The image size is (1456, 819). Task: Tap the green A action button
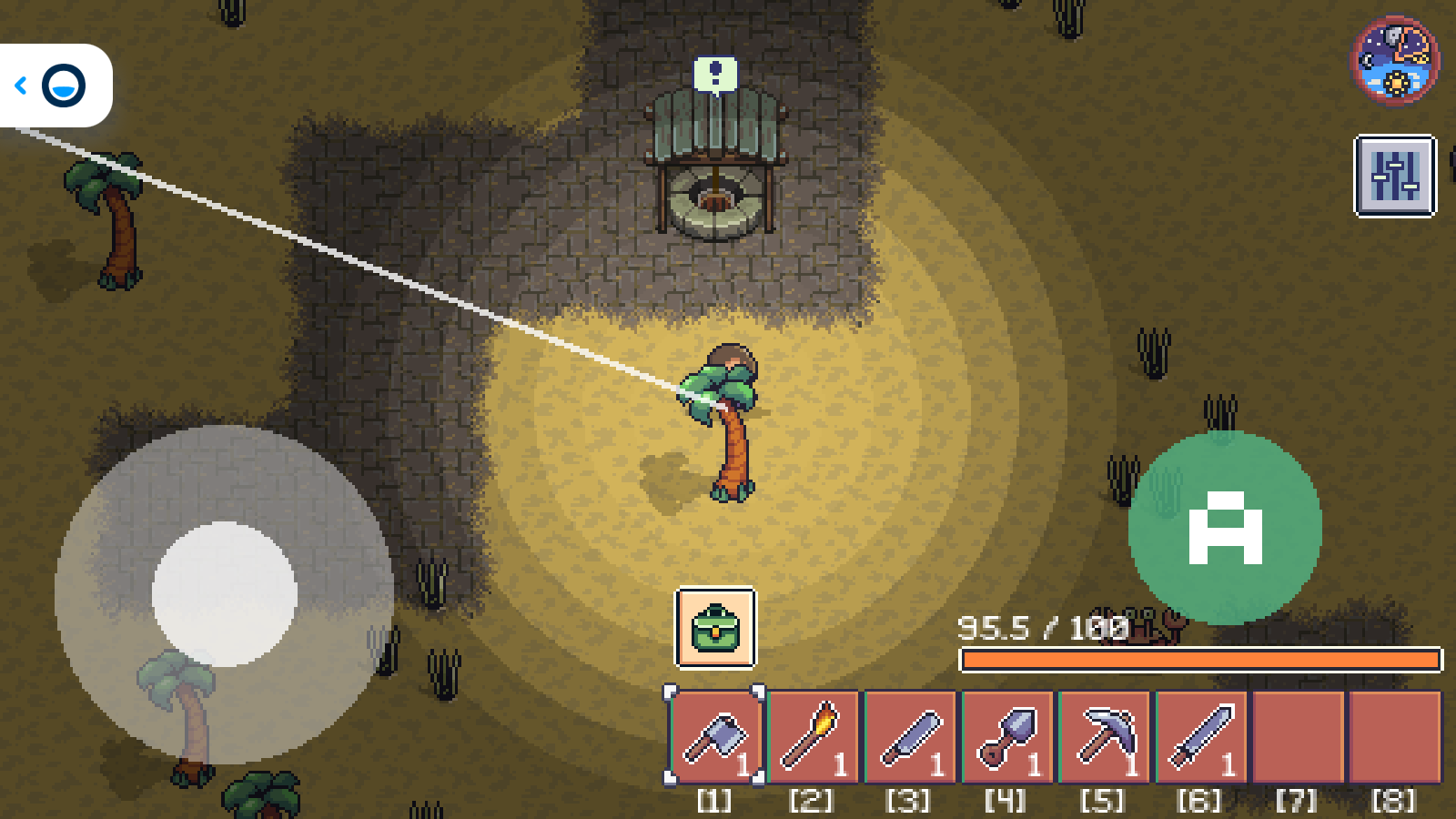(x=1225, y=528)
